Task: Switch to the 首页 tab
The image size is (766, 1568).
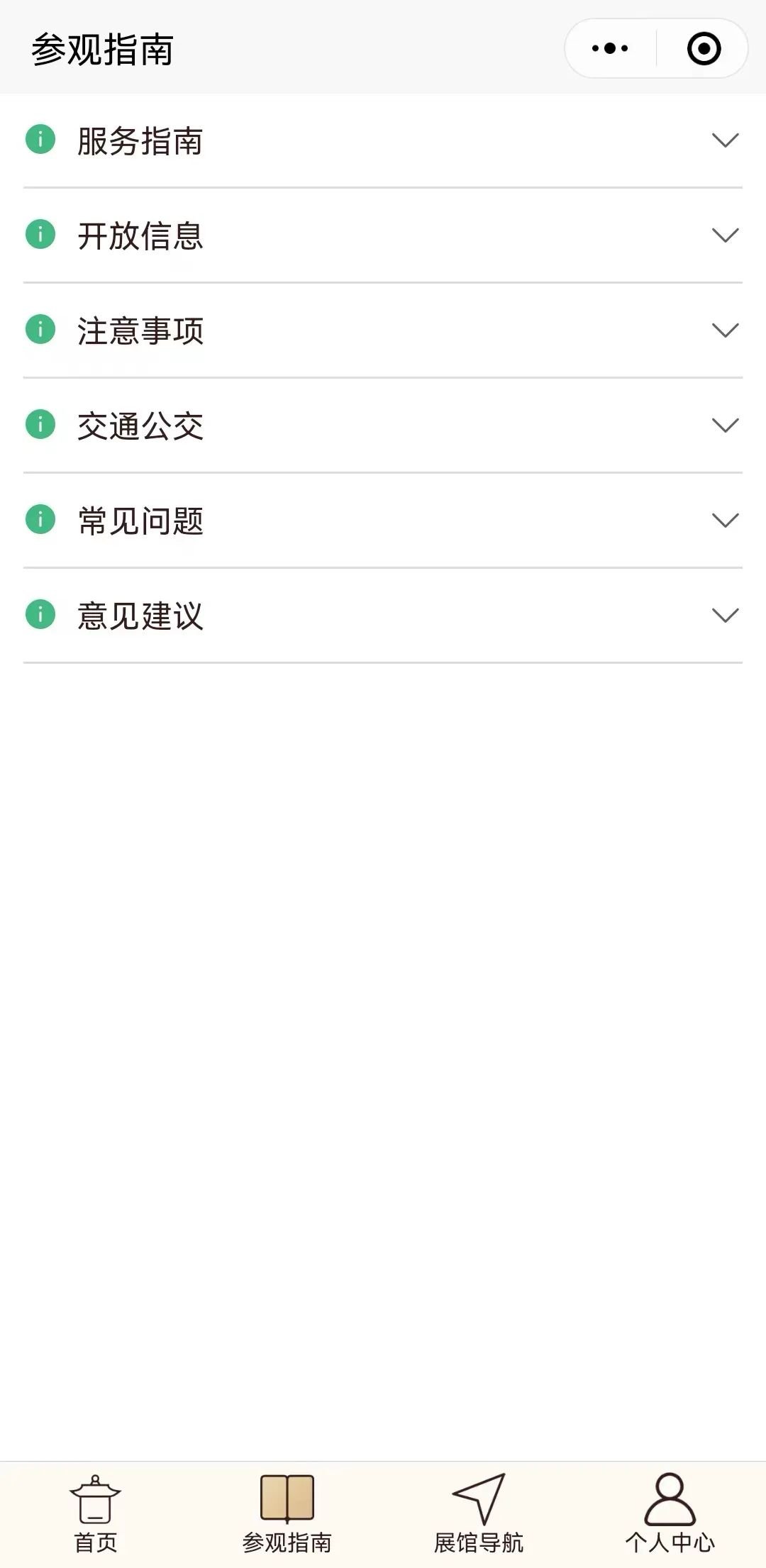Action: pyautogui.click(x=96, y=1514)
